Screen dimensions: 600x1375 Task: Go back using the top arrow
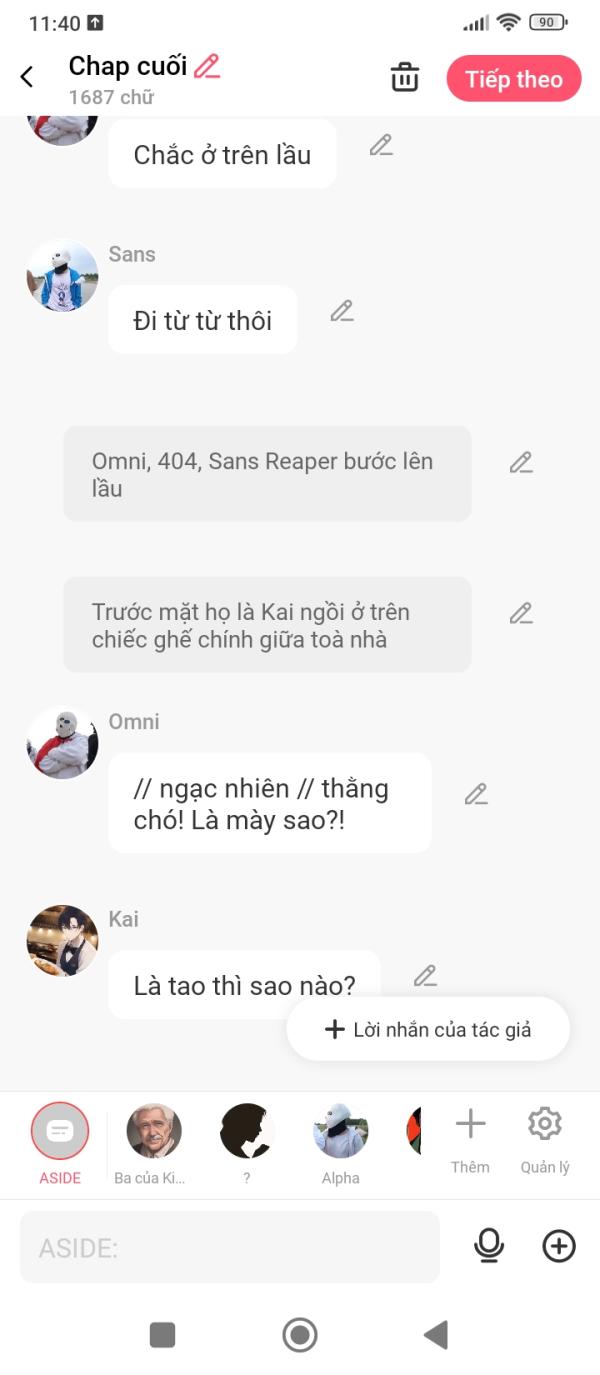tap(27, 77)
